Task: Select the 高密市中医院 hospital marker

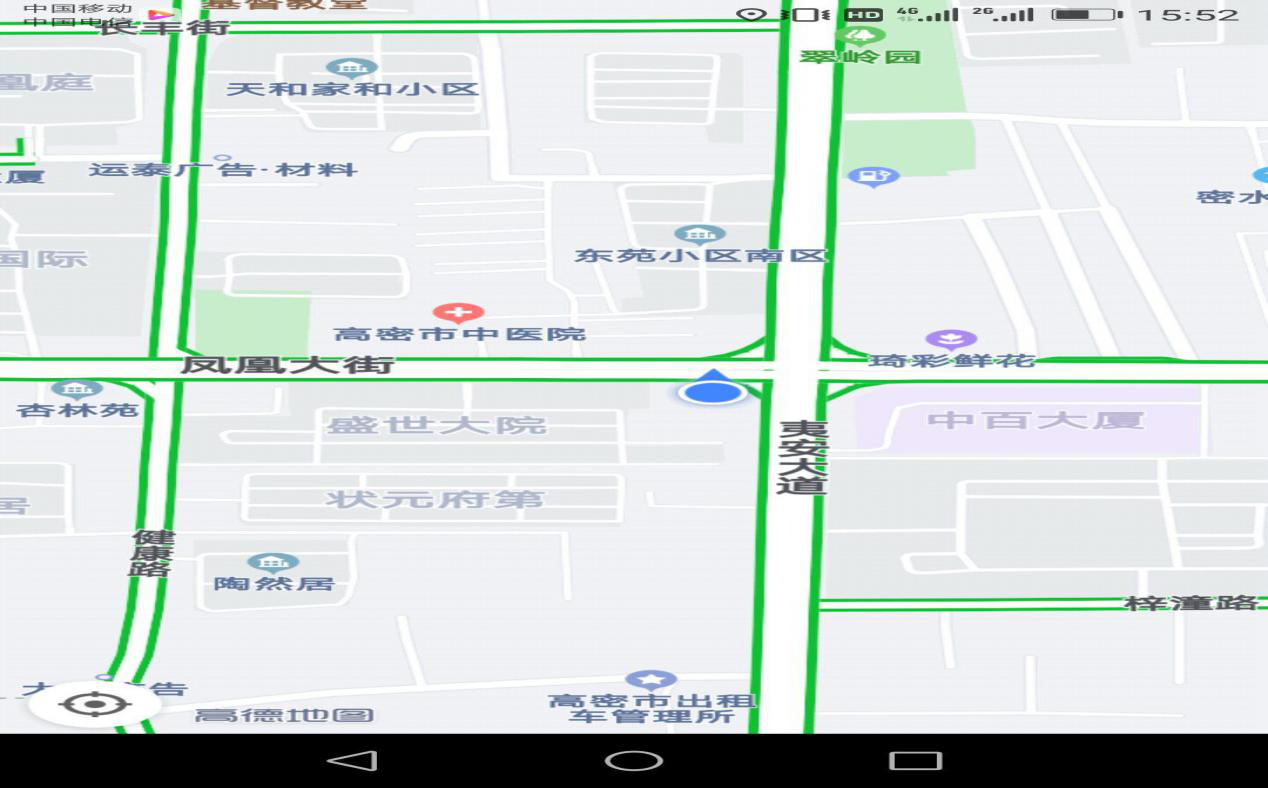Action: 458,314
